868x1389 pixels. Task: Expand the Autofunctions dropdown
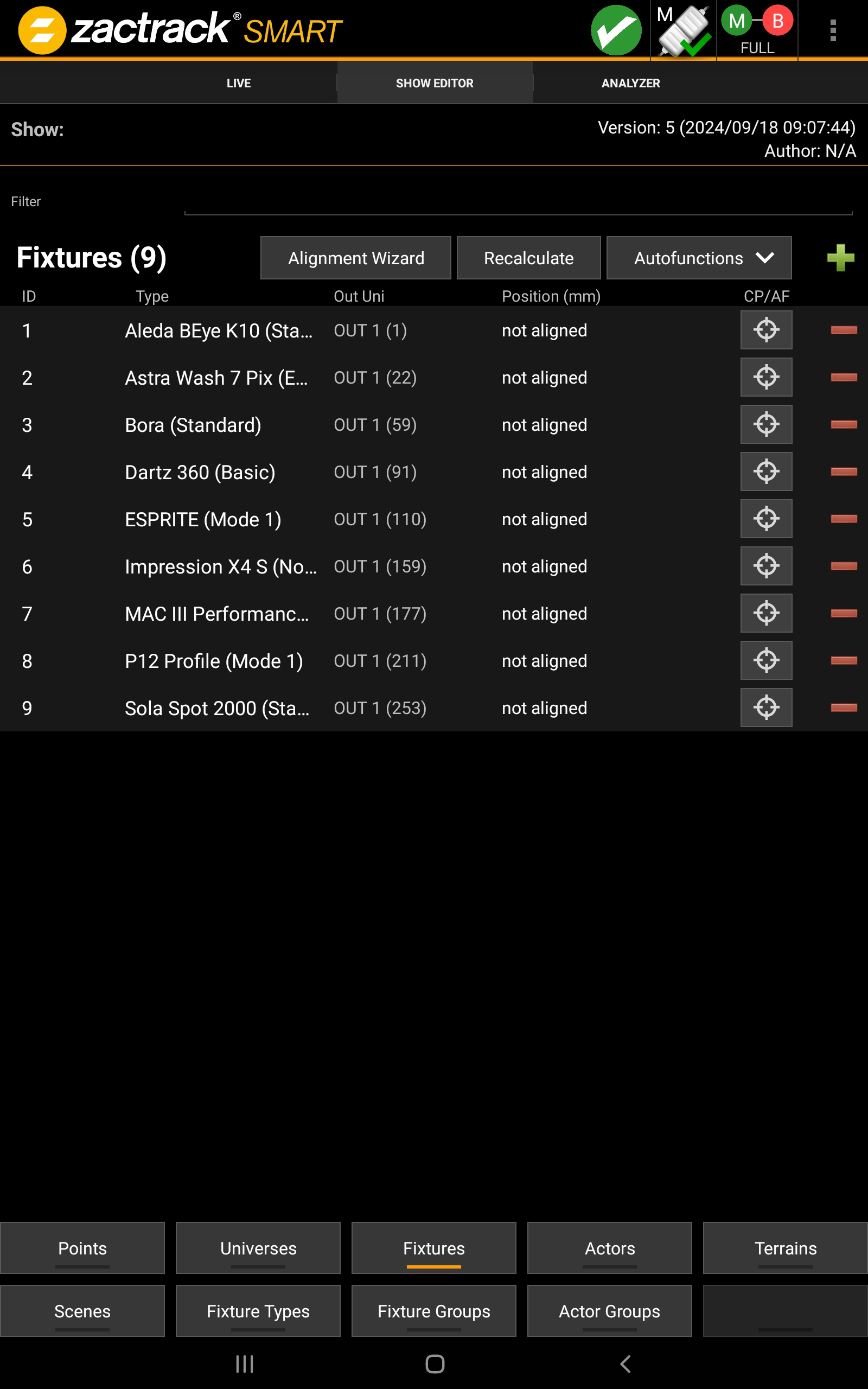[699, 258]
